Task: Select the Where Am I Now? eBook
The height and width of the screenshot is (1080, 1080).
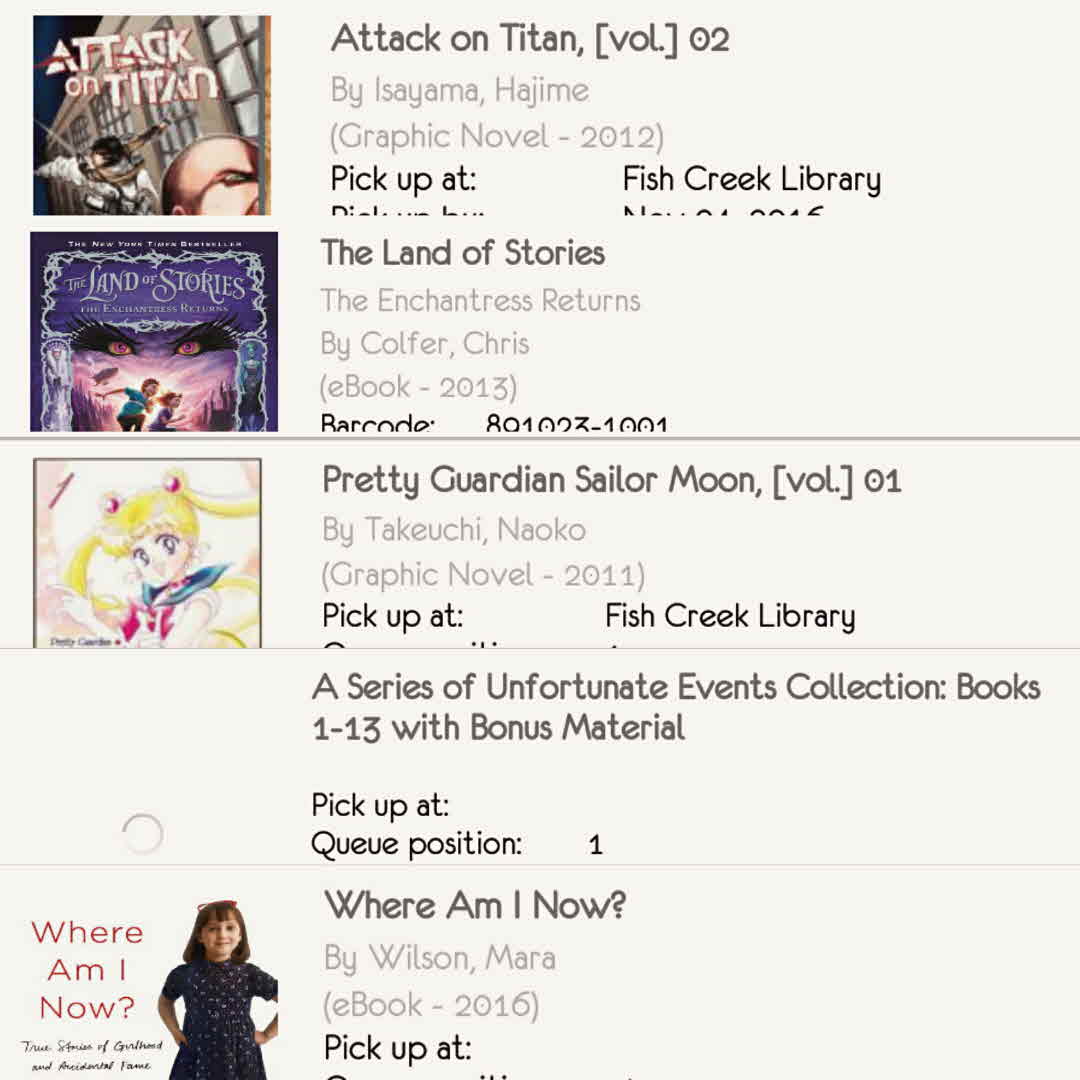Action: point(475,906)
